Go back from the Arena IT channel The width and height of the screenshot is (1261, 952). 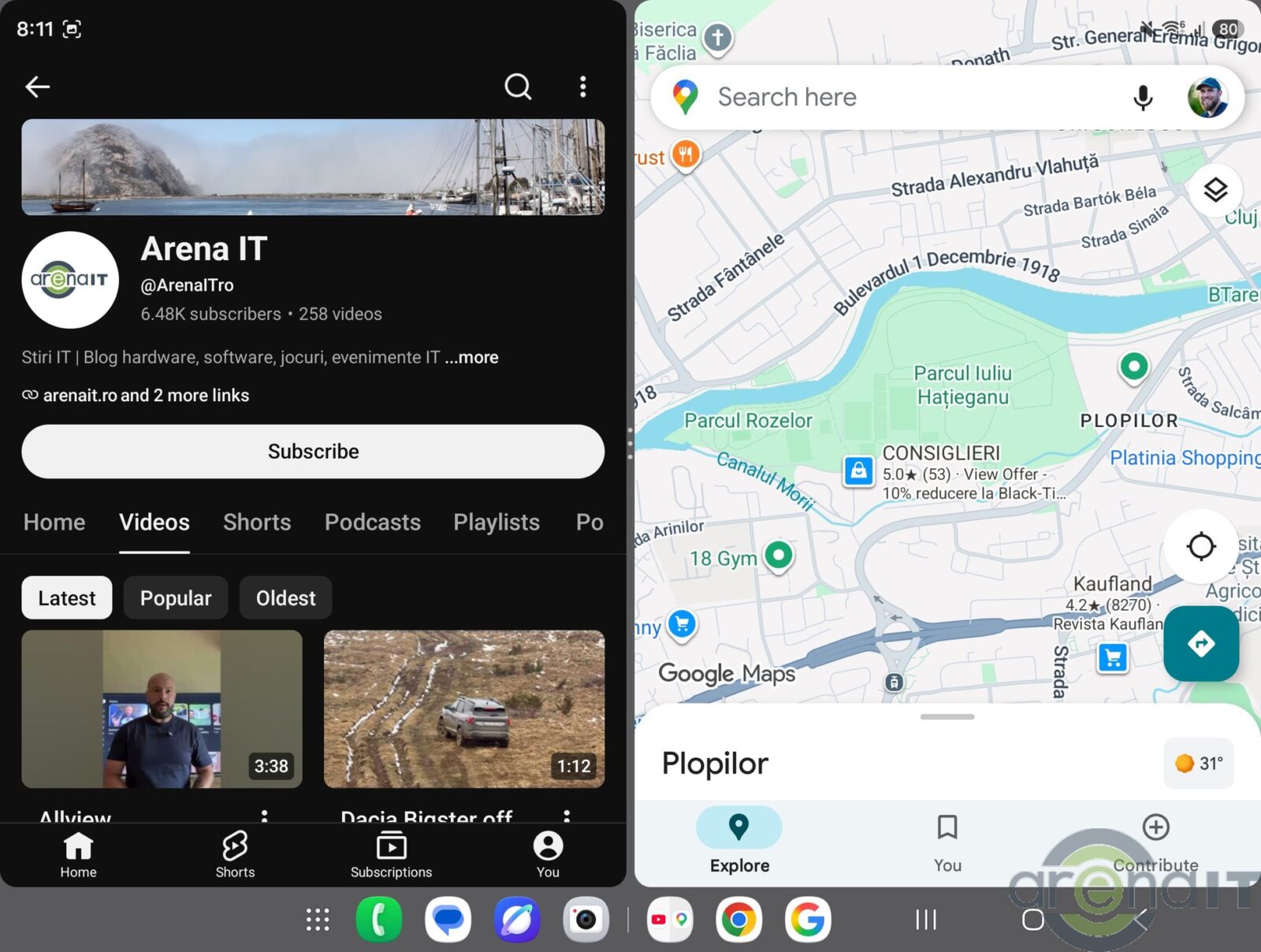pyautogui.click(x=38, y=87)
